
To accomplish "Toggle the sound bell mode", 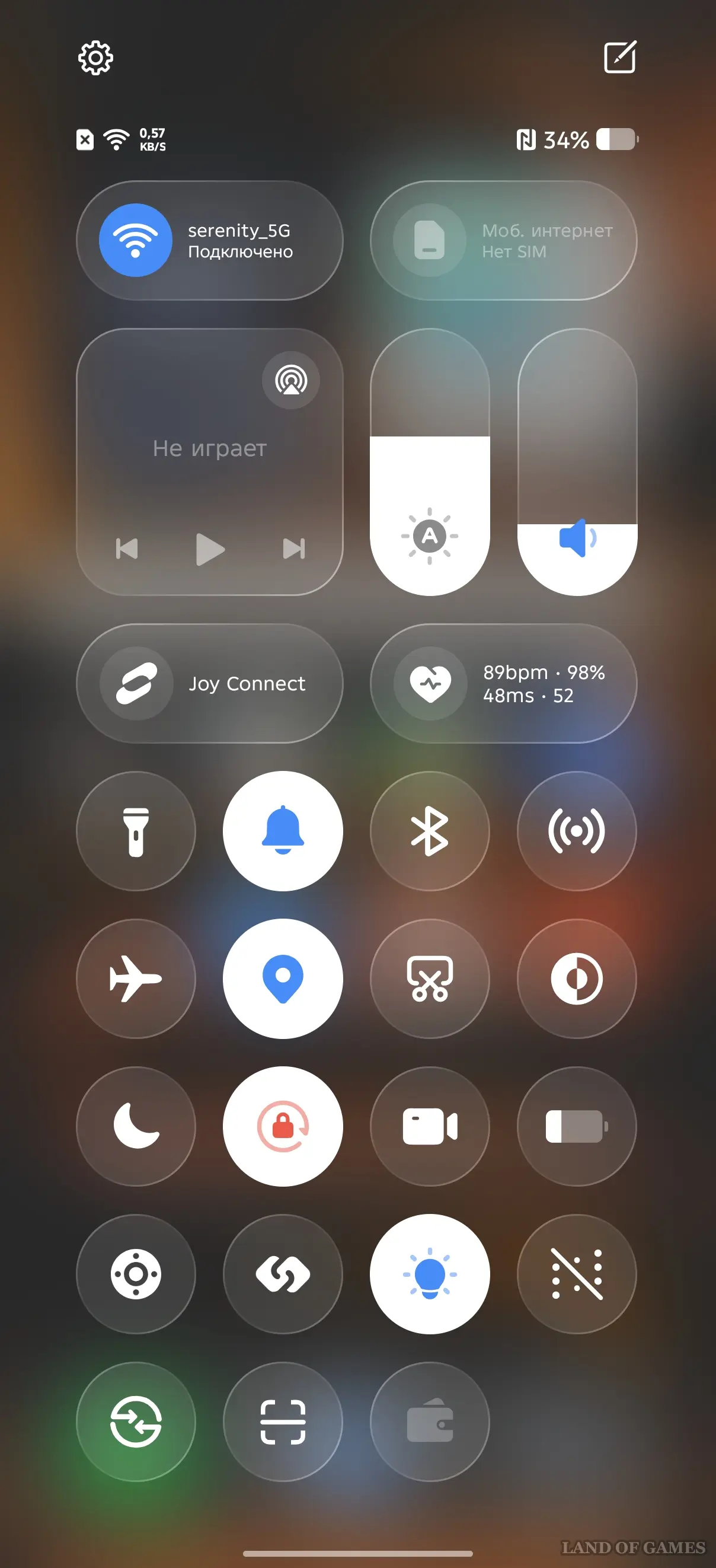I will tap(283, 831).
